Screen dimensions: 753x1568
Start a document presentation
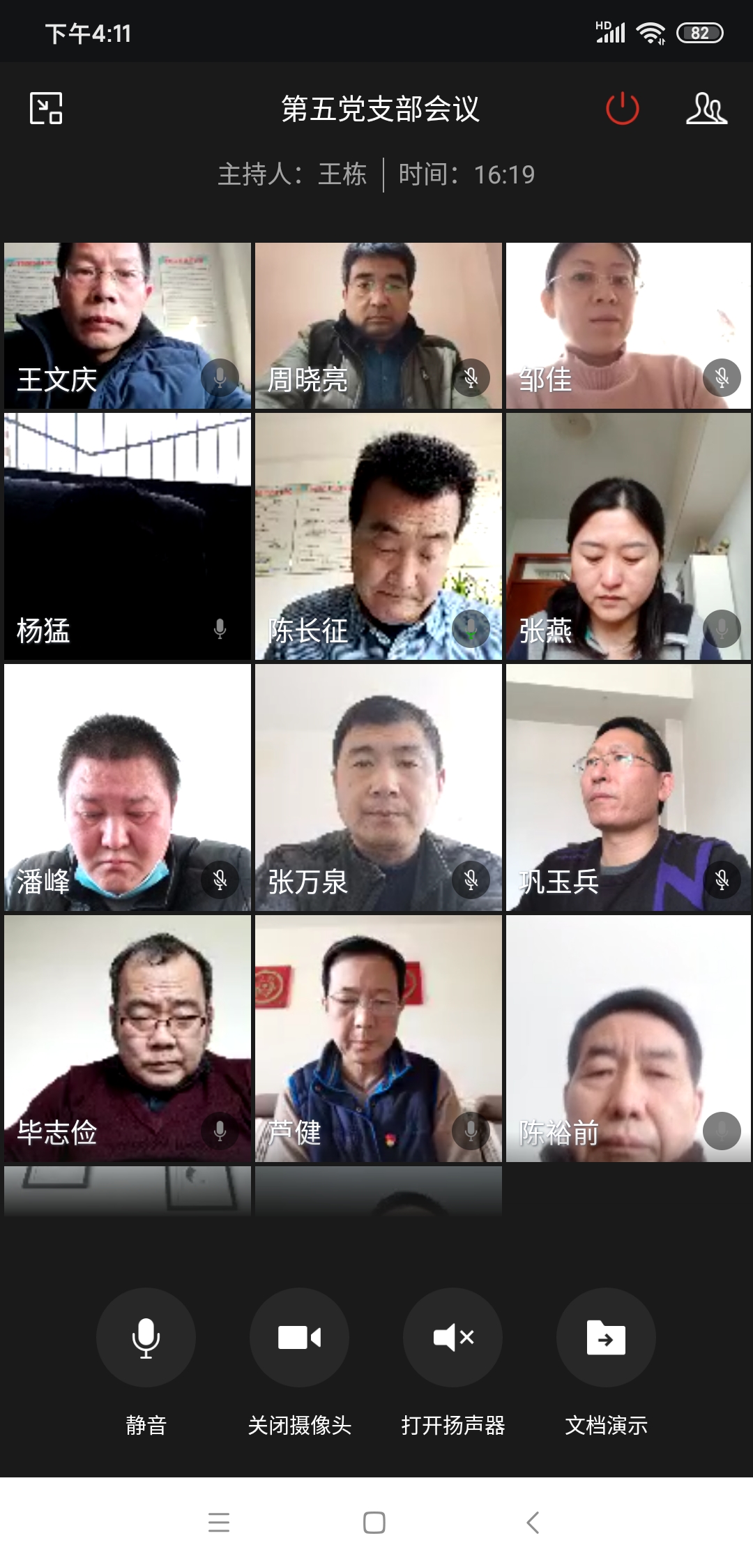click(606, 1336)
